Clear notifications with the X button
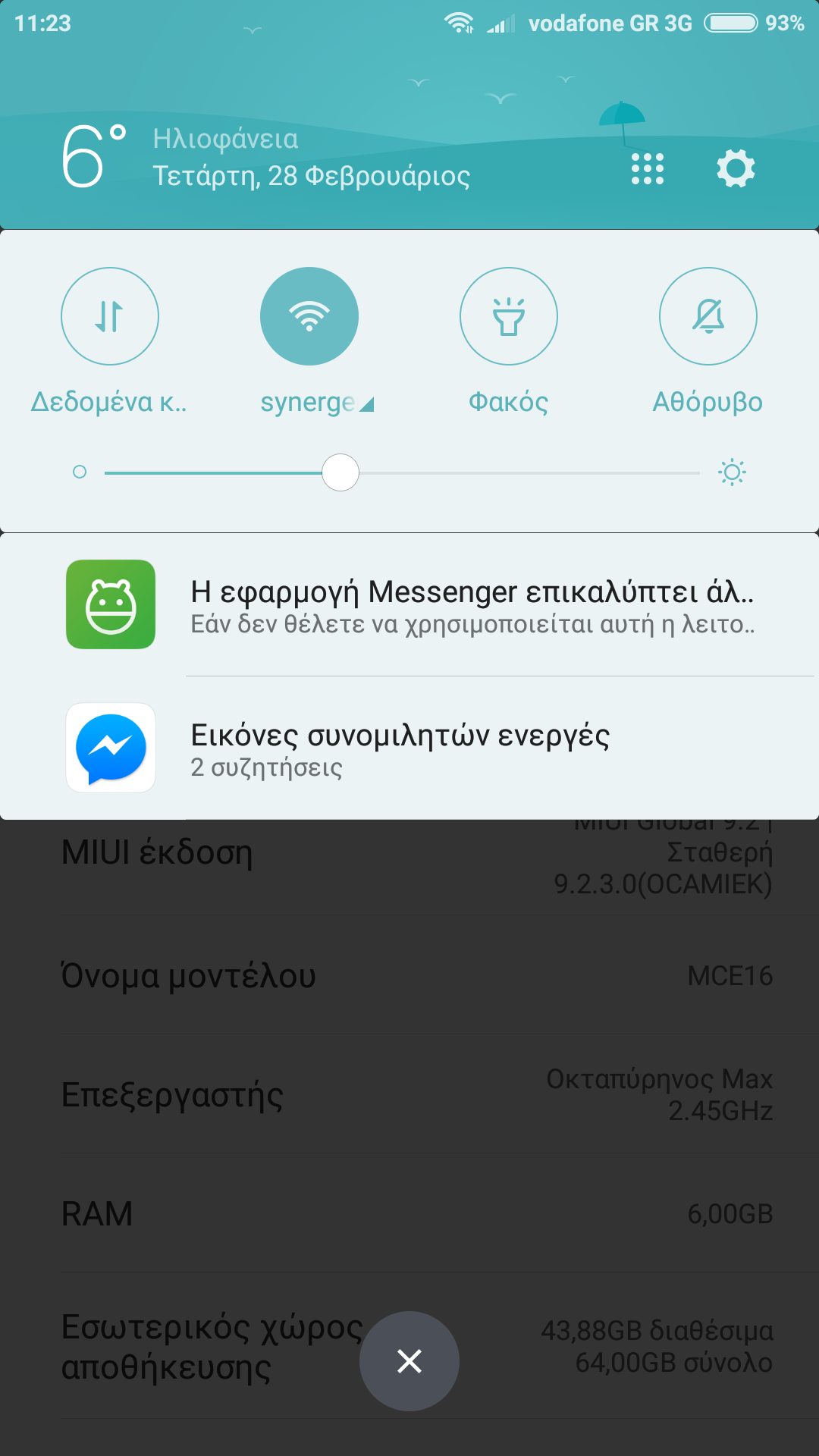Image resolution: width=819 pixels, height=1456 pixels. pyautogui.click(x=409, y=1361)
